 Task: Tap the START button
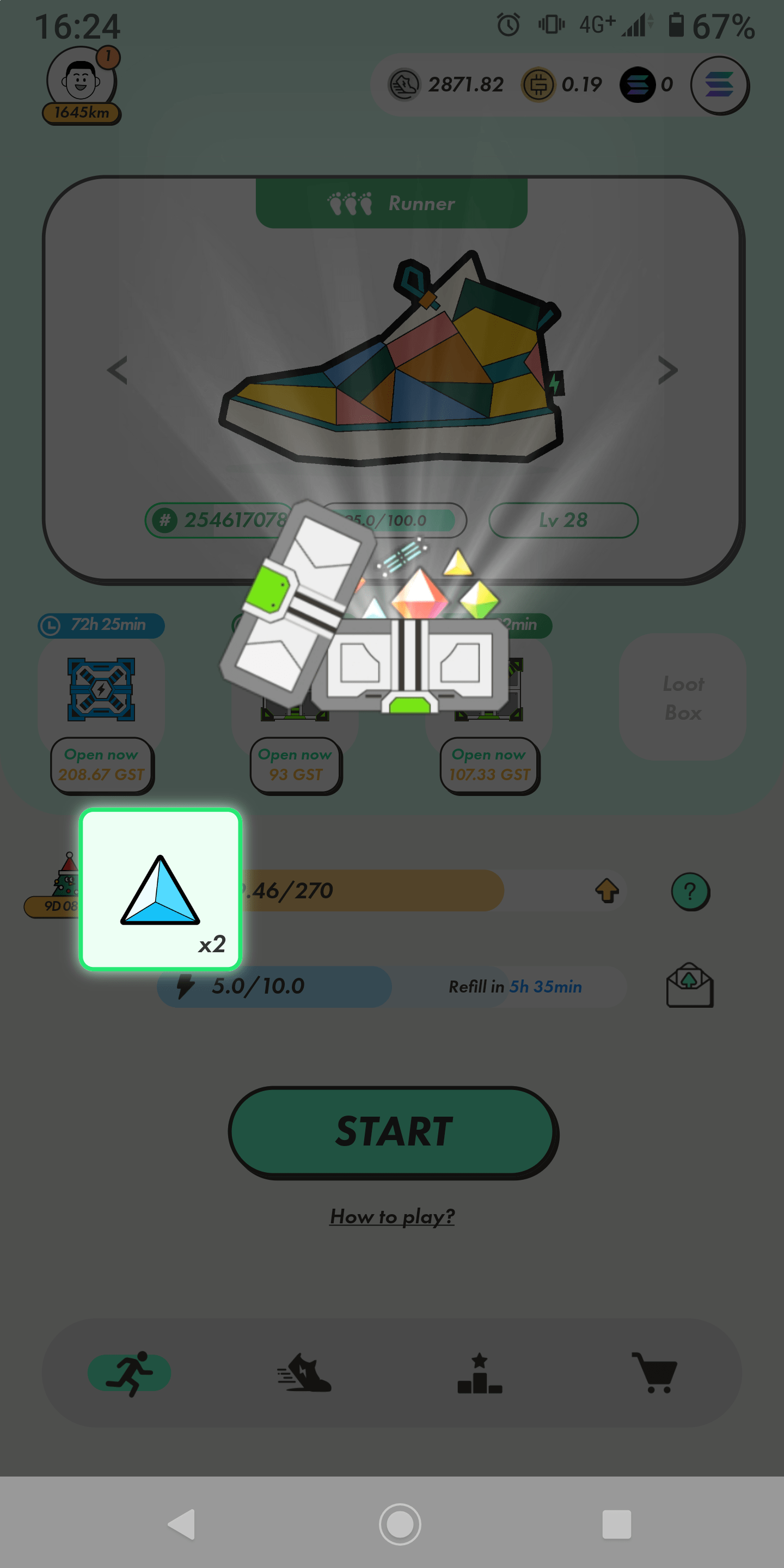point(393,1131)
